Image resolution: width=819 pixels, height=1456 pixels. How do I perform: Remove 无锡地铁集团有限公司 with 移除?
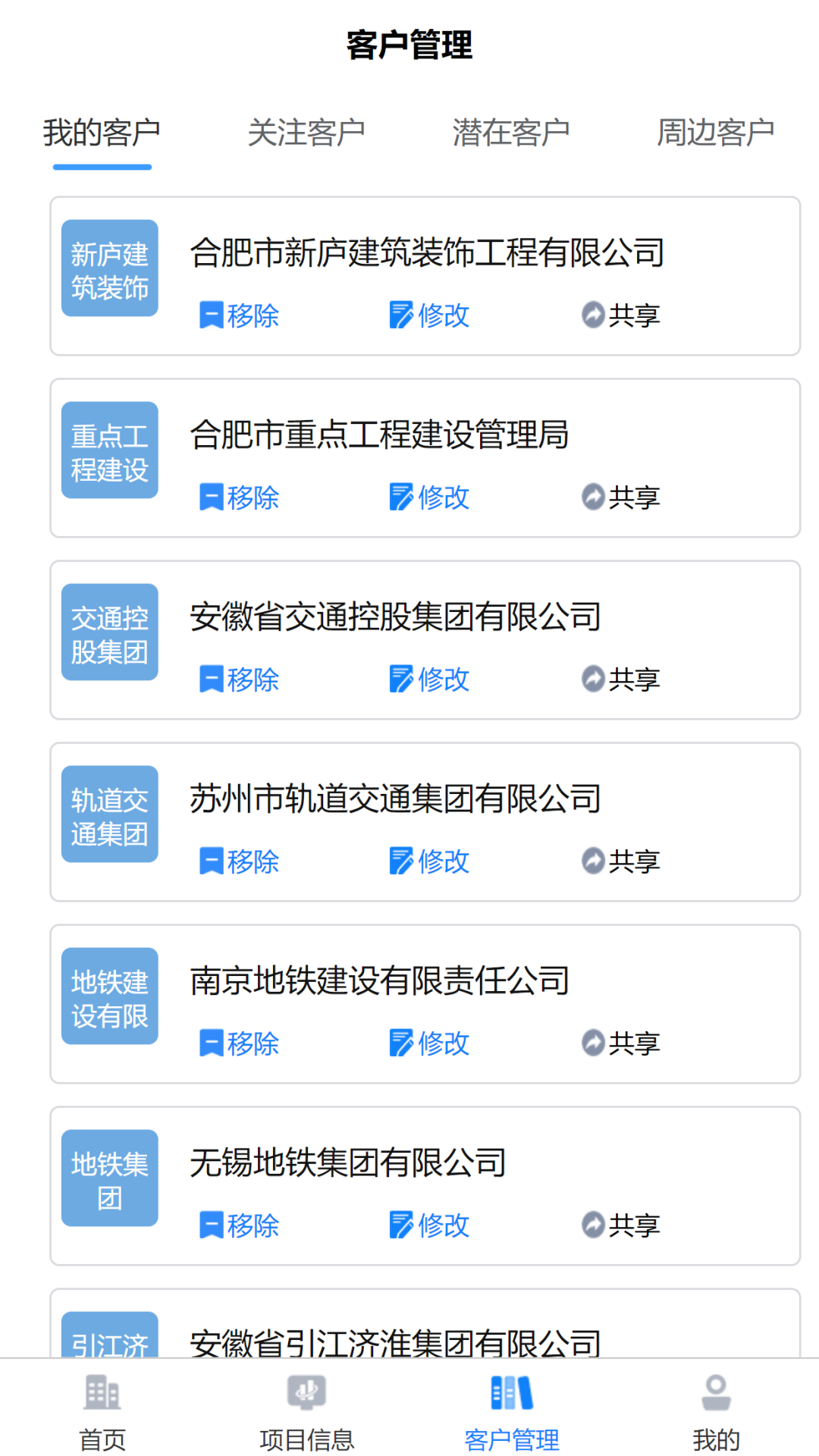[x=240, y=1225]
